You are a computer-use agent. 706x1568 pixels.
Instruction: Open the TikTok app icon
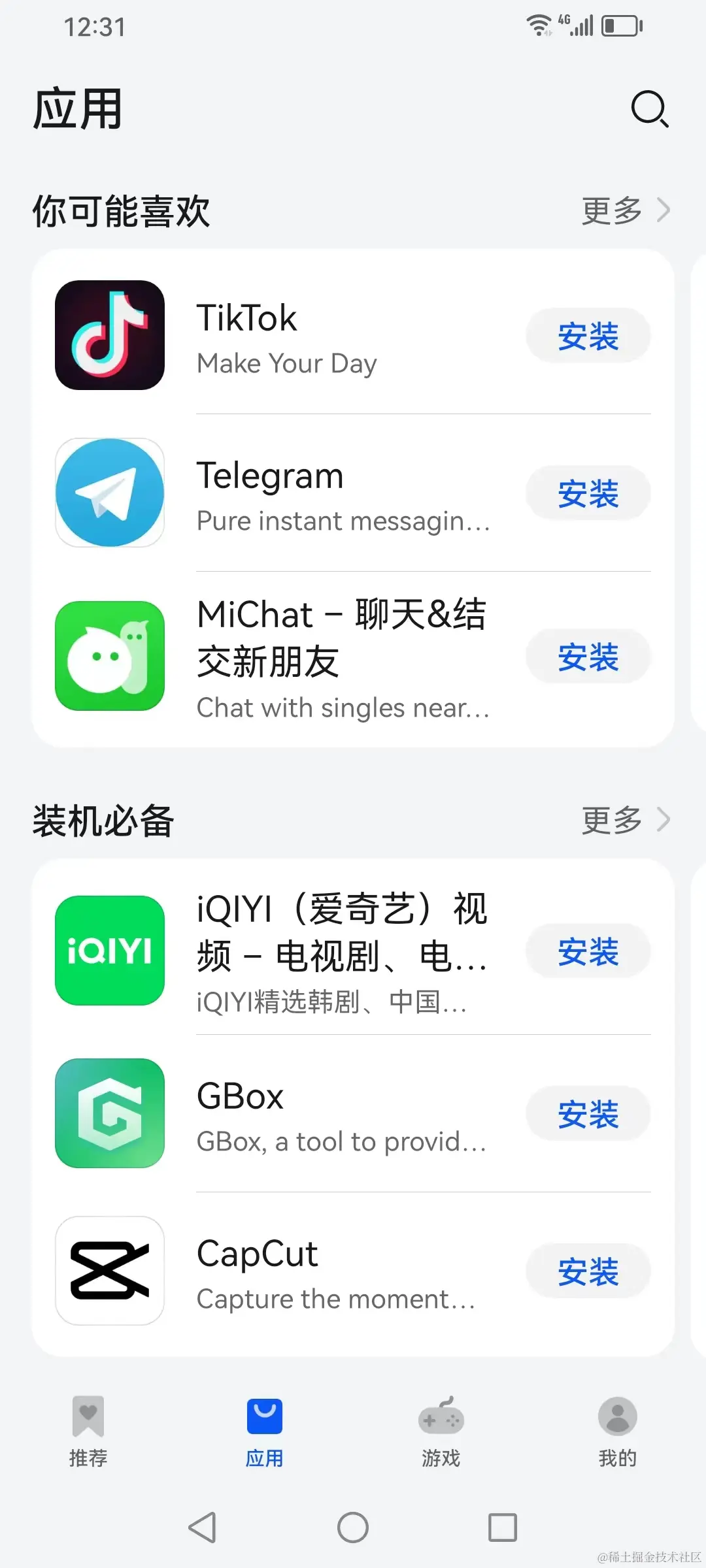(x=109, y=335)
